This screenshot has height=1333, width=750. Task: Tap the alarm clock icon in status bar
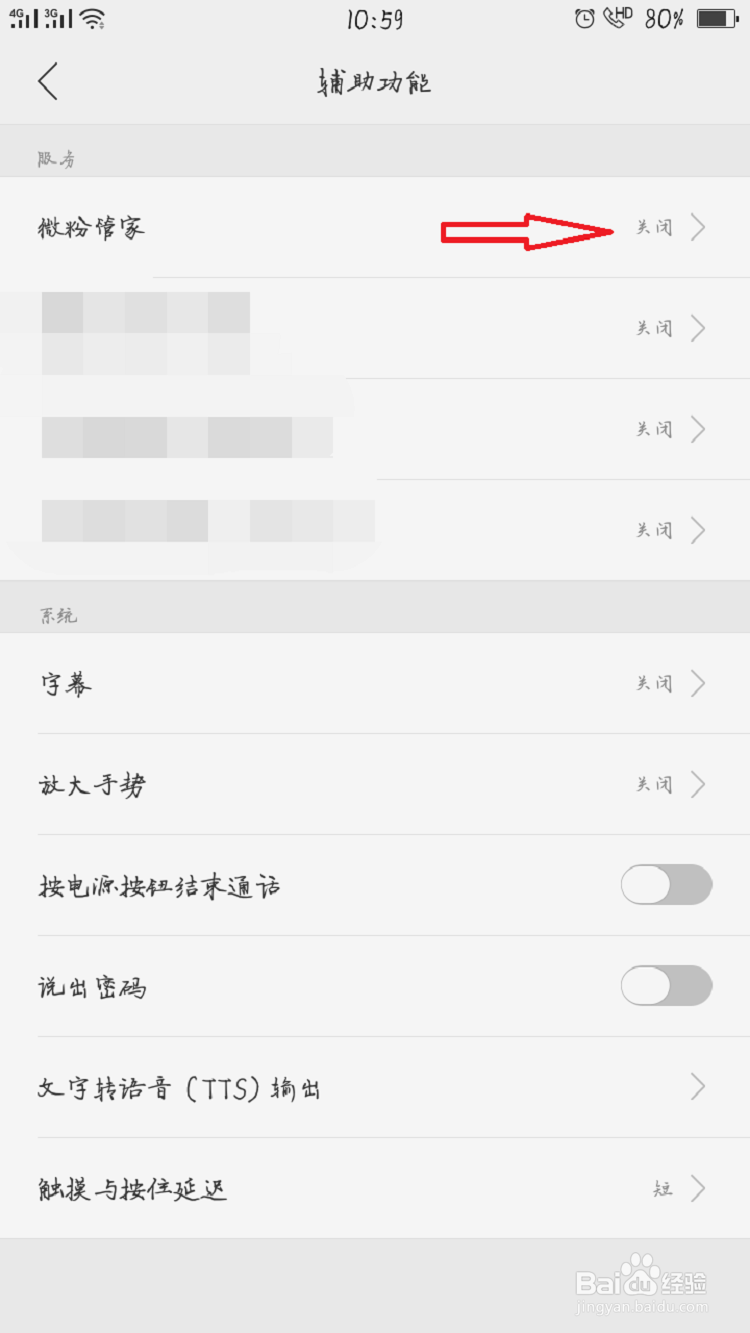pos(581,18)
